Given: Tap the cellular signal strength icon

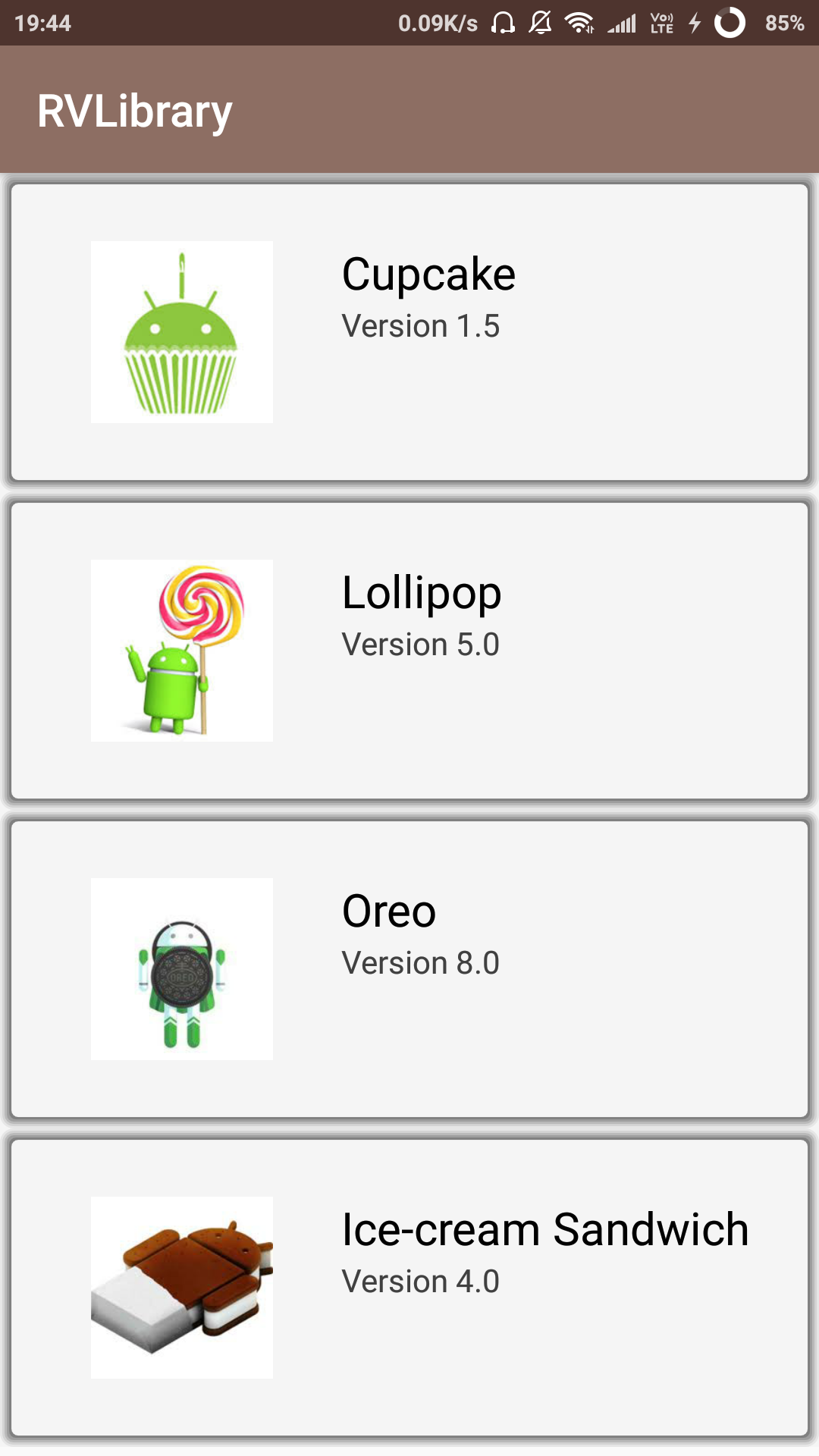Looking at the screenshot, I should click(622, 23).
